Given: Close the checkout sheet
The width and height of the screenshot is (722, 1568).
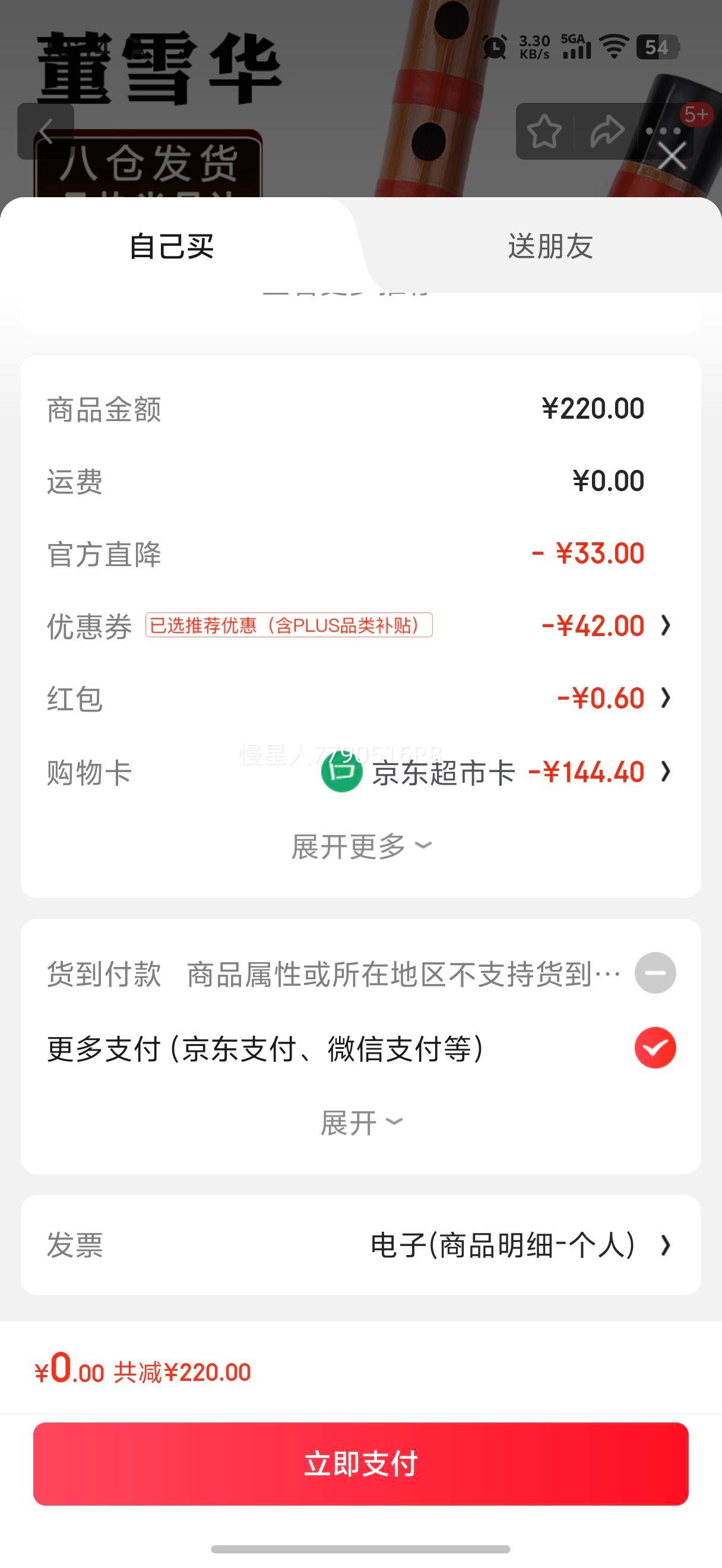Looking at the screenshot, I should coord(672,156).
